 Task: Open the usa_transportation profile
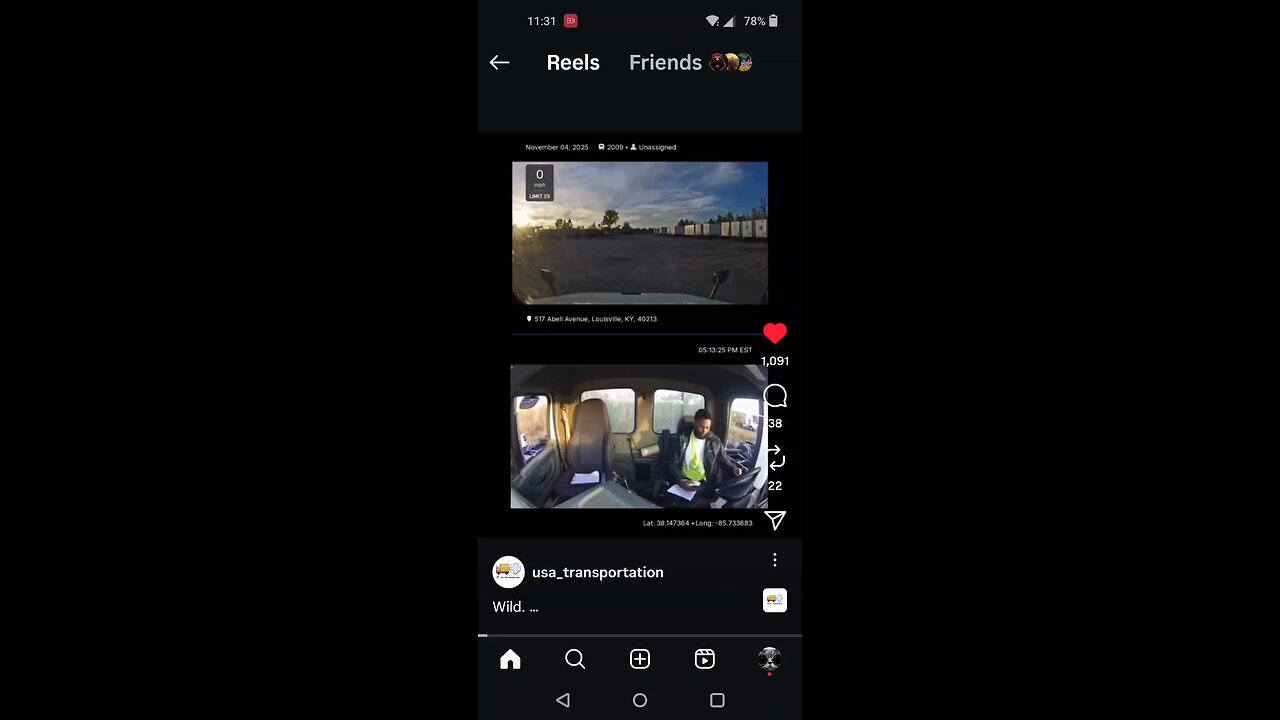pos(597,572)
